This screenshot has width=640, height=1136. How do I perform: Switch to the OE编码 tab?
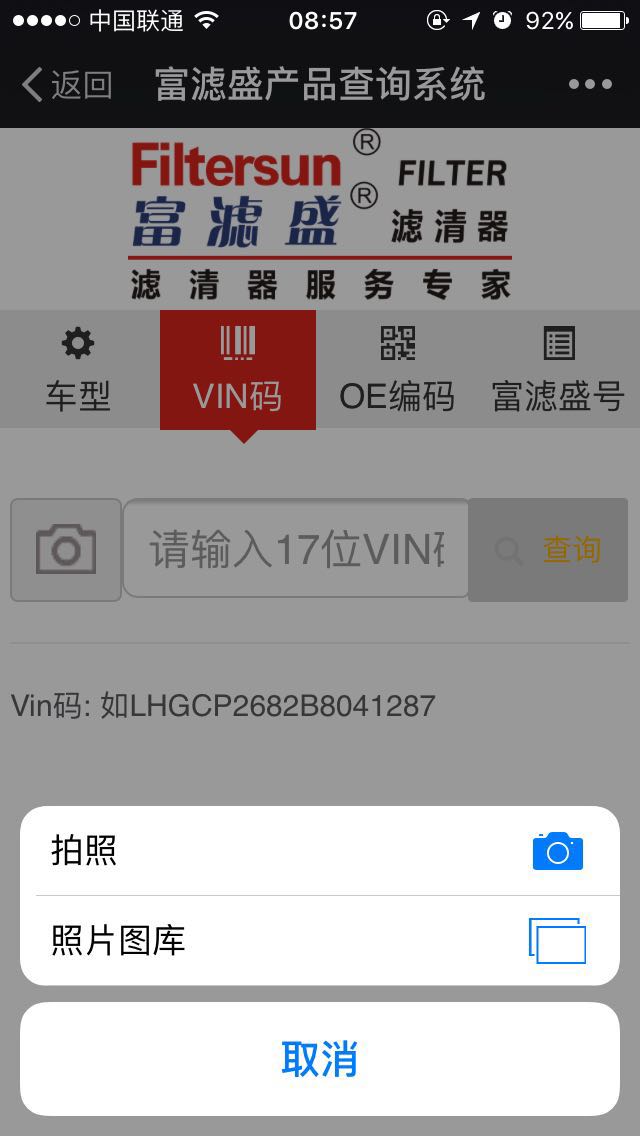point(397,369)
